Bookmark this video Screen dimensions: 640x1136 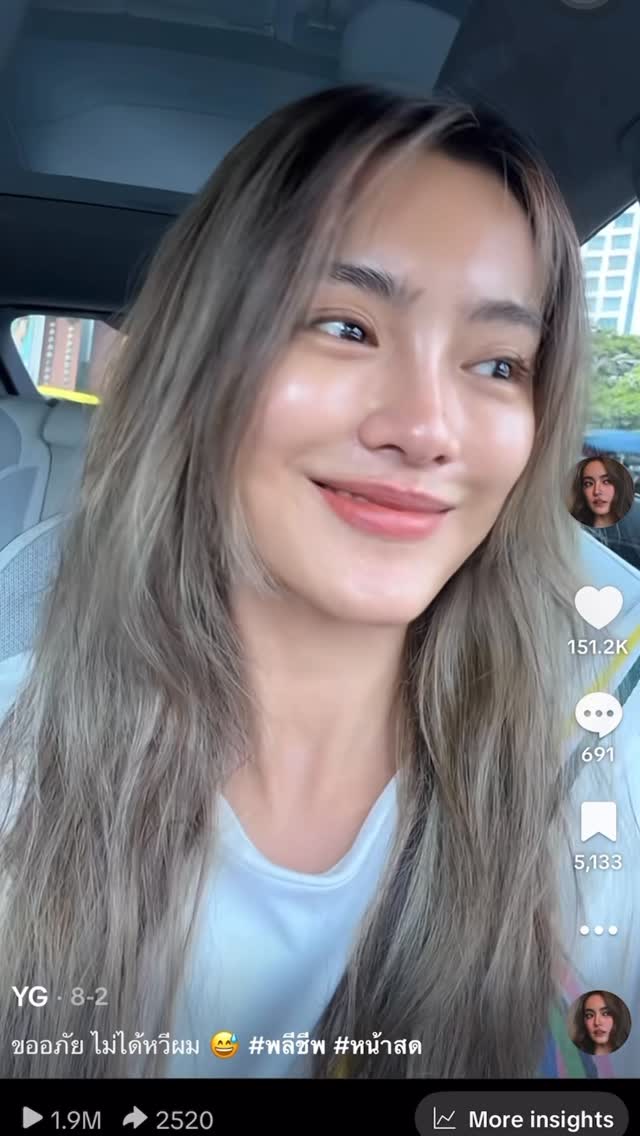point(598,822)
